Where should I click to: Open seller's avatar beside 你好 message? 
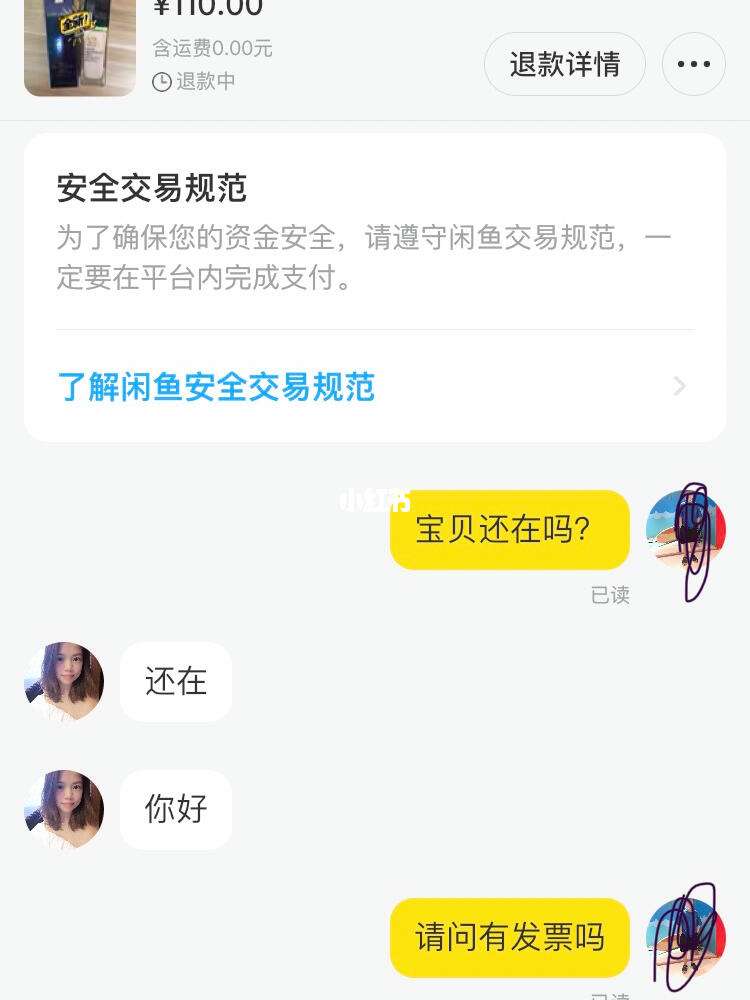coord(64,809)
